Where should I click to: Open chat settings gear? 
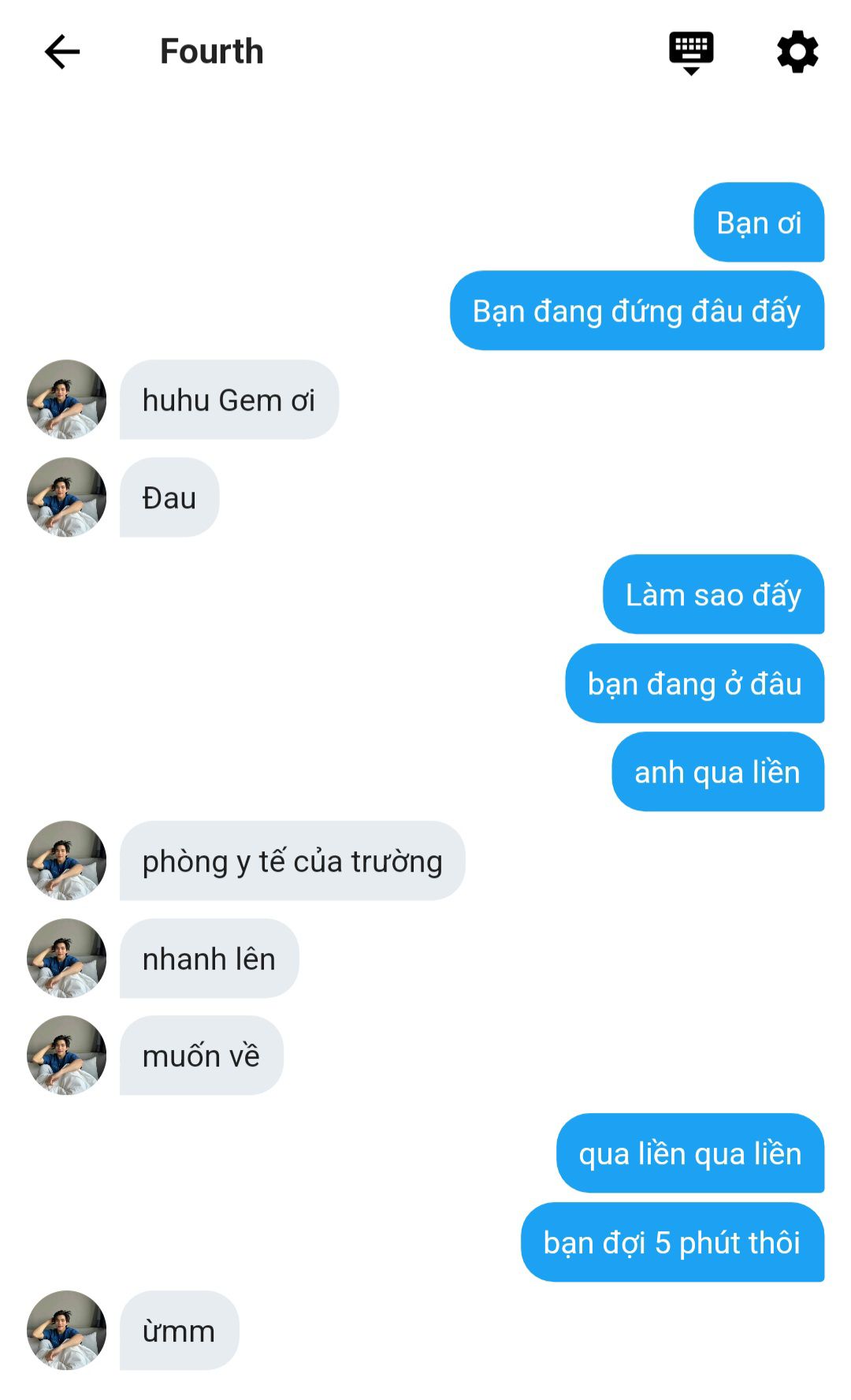coord(797,53)
